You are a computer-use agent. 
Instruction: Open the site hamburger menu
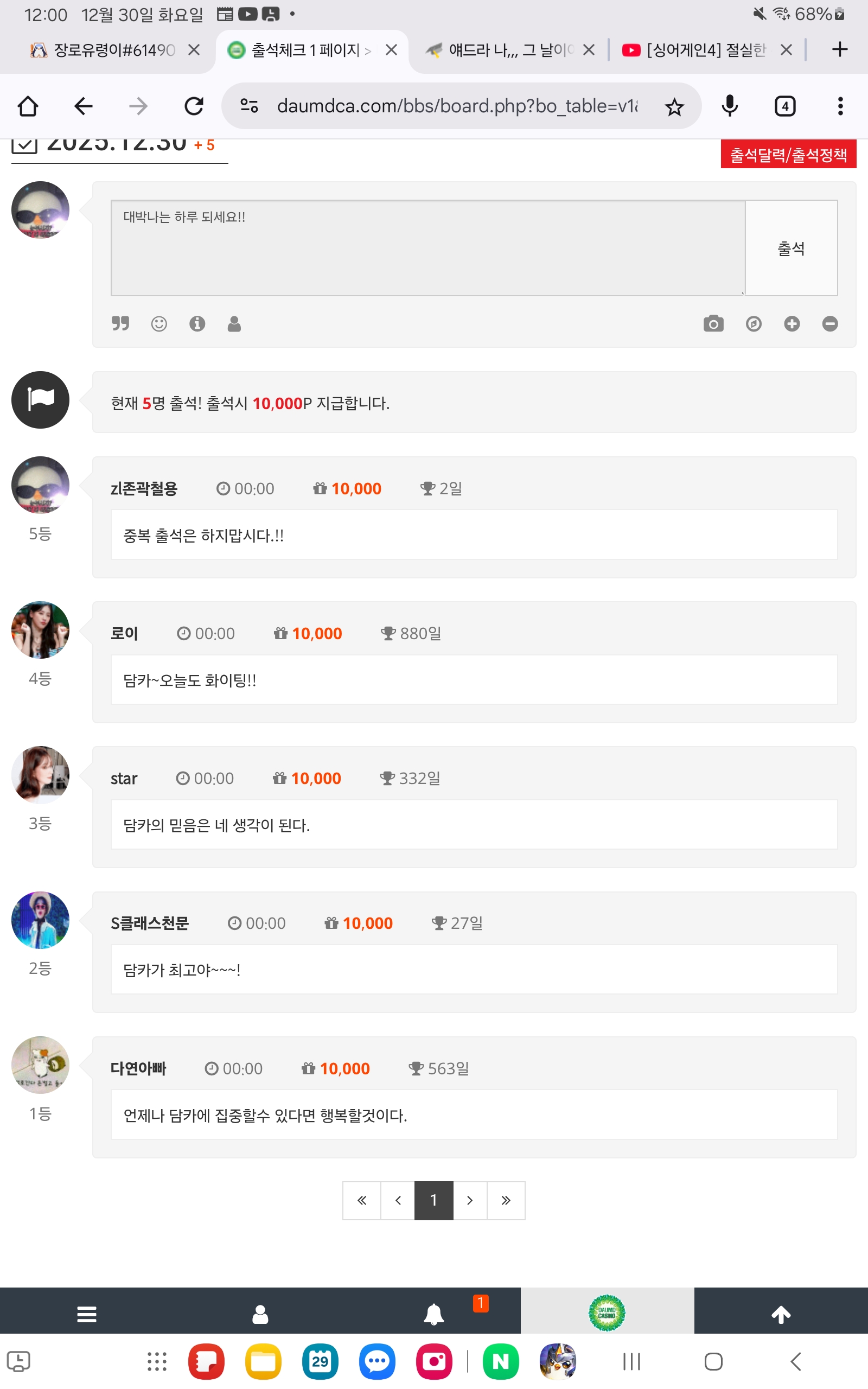point(87,1313)
